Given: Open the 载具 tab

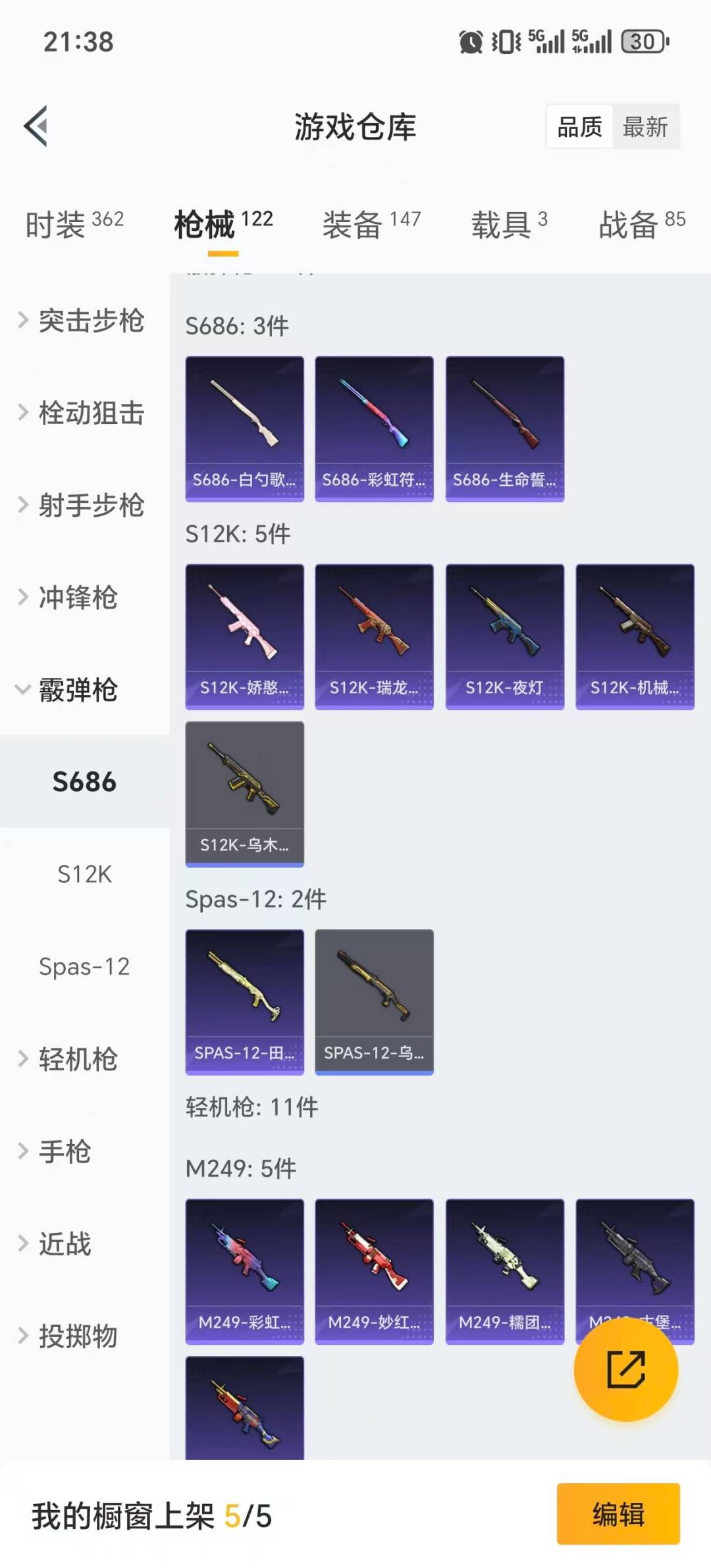Looking at the screenshot, I should coord(508,224).
